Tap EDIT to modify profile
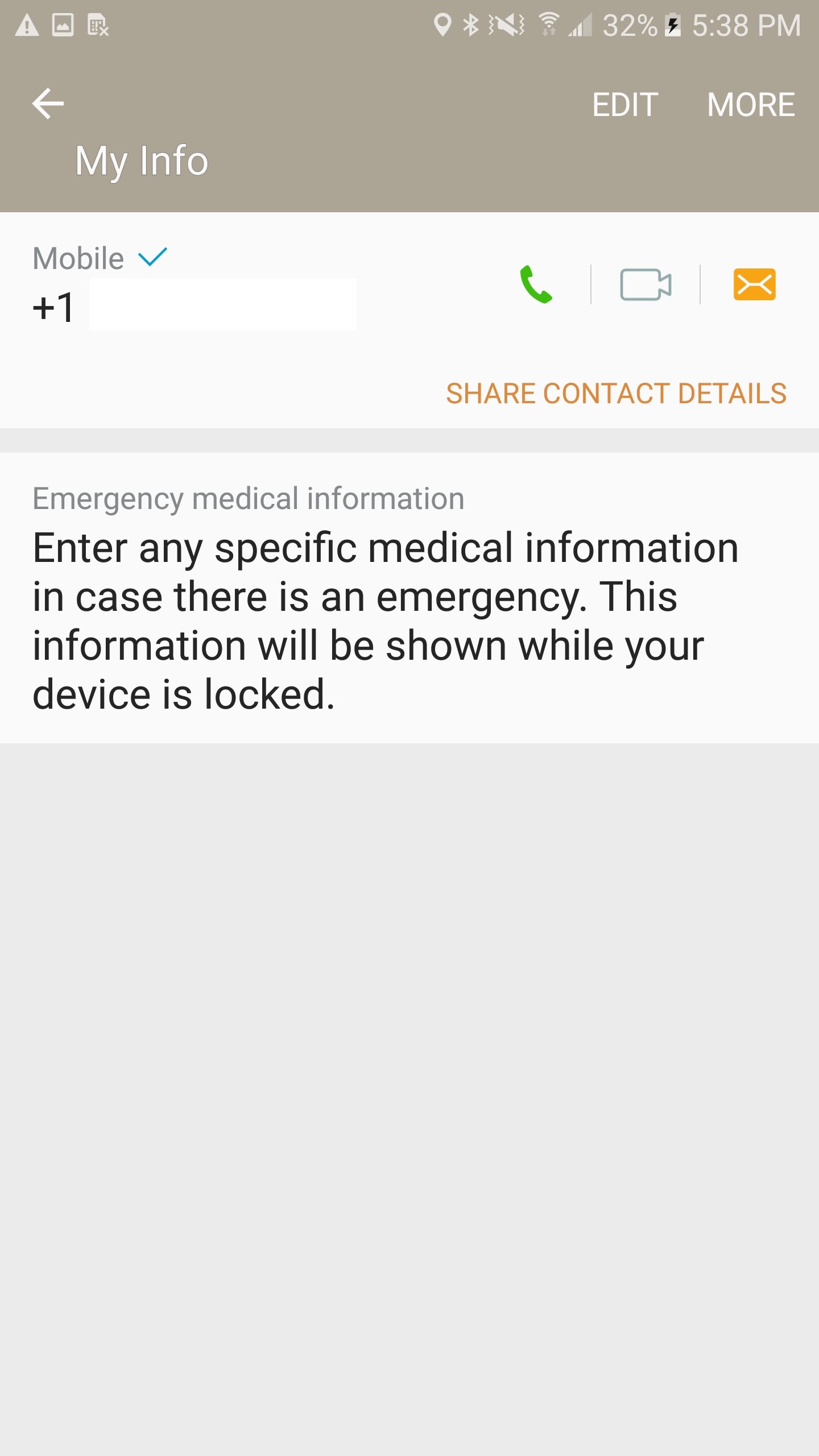819x1456 pixels. tap(624, 105)
